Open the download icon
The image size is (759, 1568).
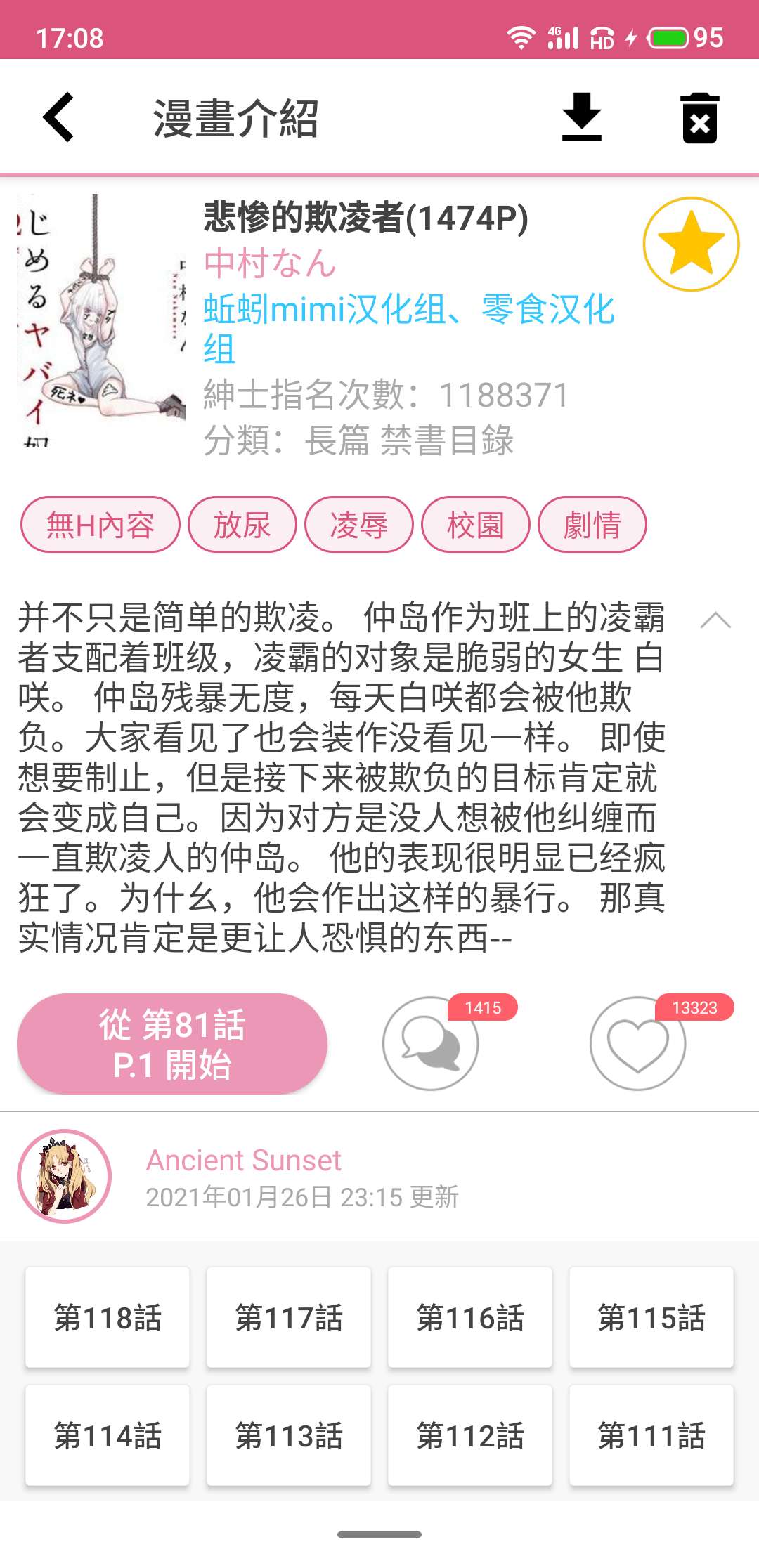(581, 117)
